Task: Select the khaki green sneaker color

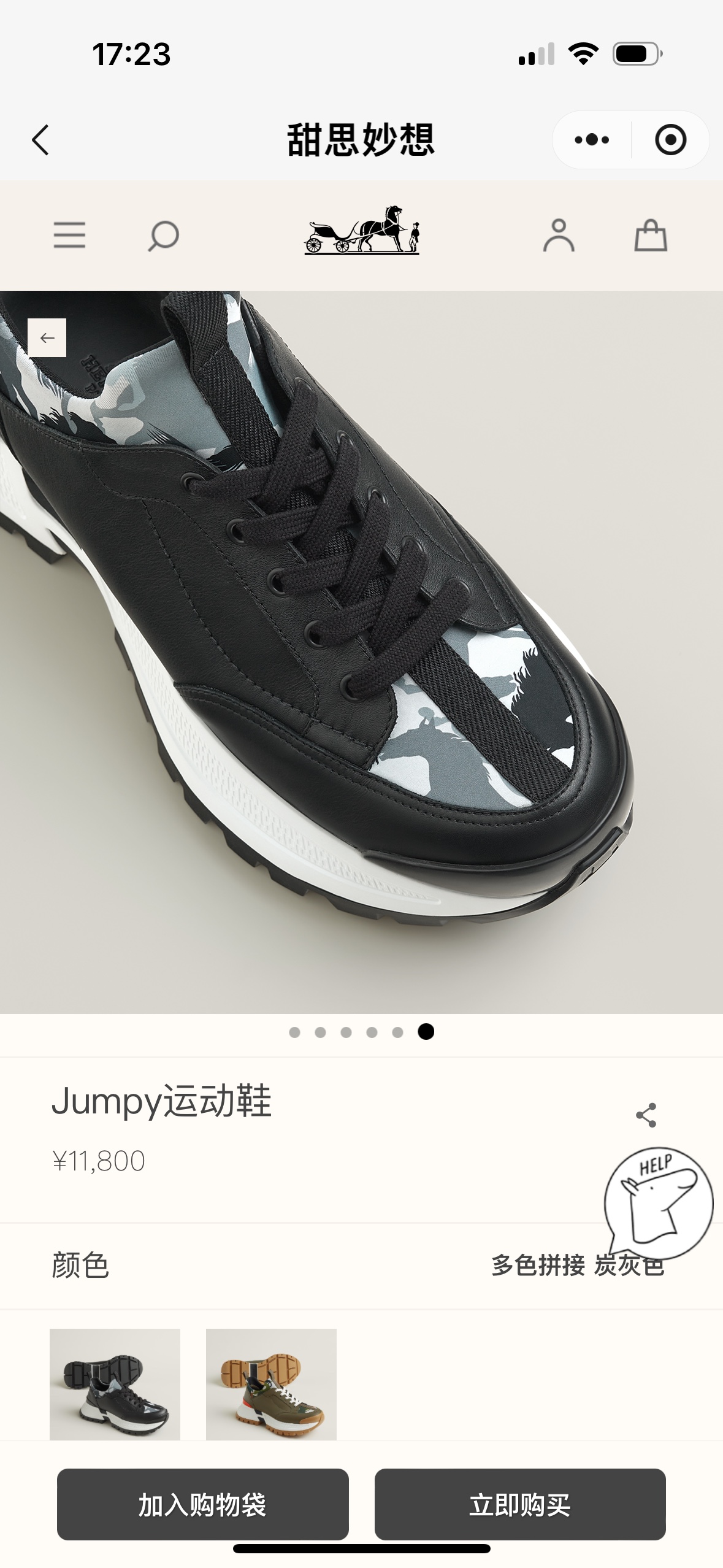Action: pos(271,1384)
